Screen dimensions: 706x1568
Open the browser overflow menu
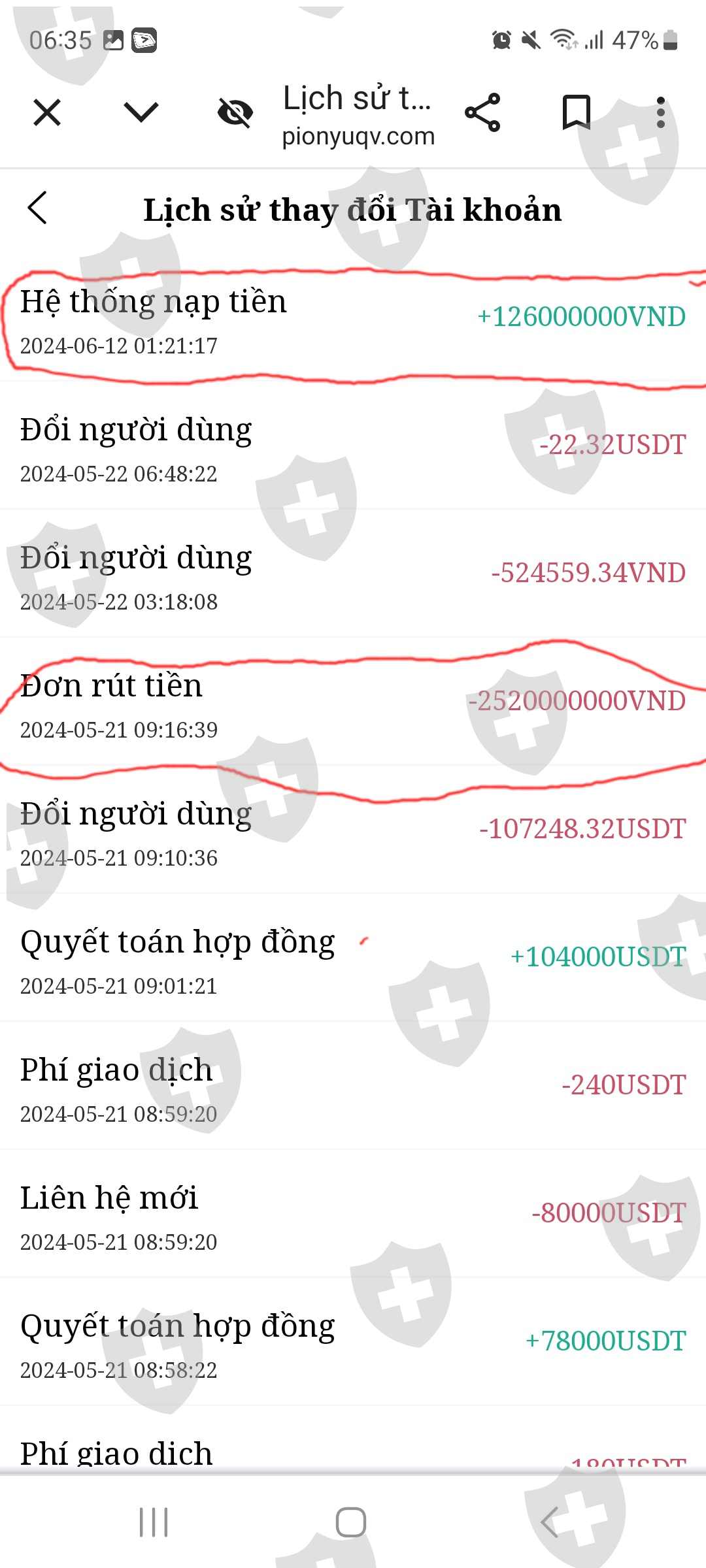coord(661,112)
